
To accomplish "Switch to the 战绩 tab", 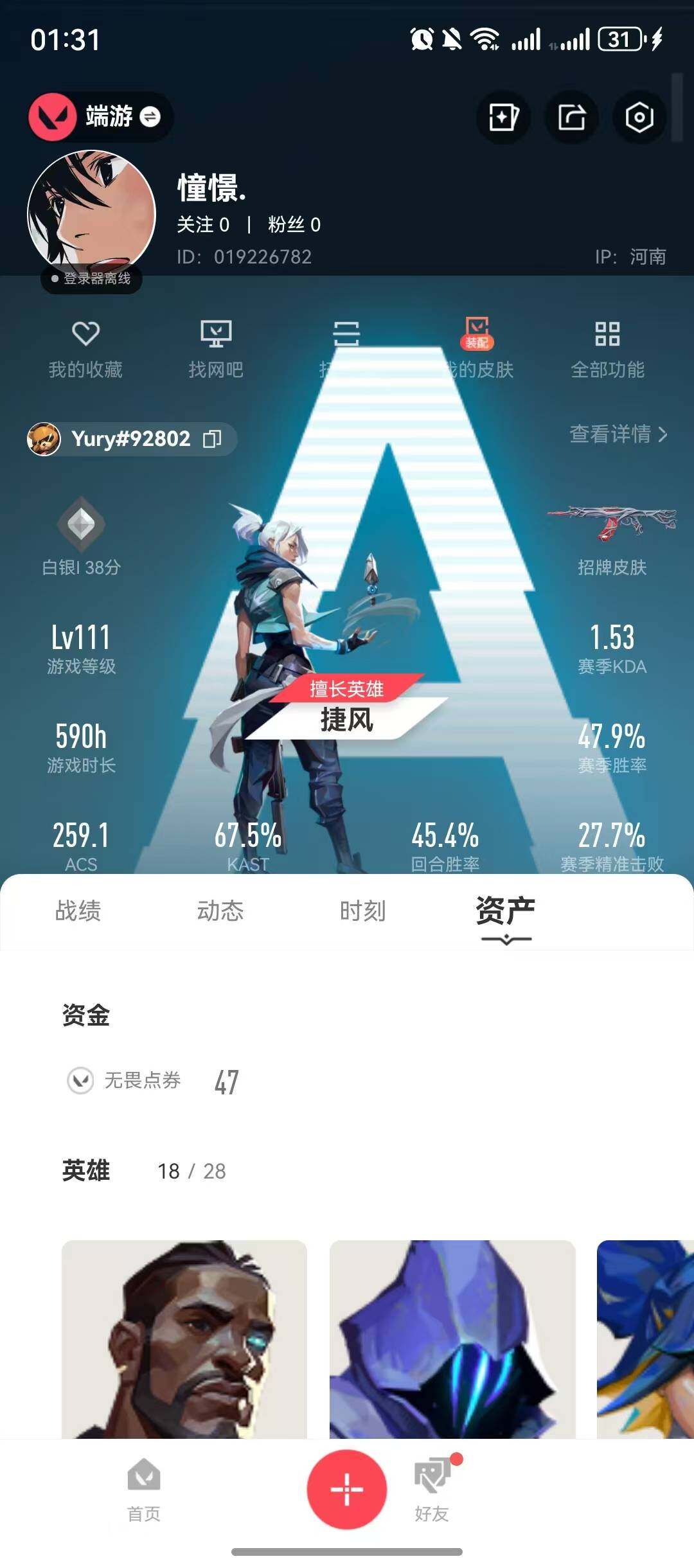I will click(78, 911).
